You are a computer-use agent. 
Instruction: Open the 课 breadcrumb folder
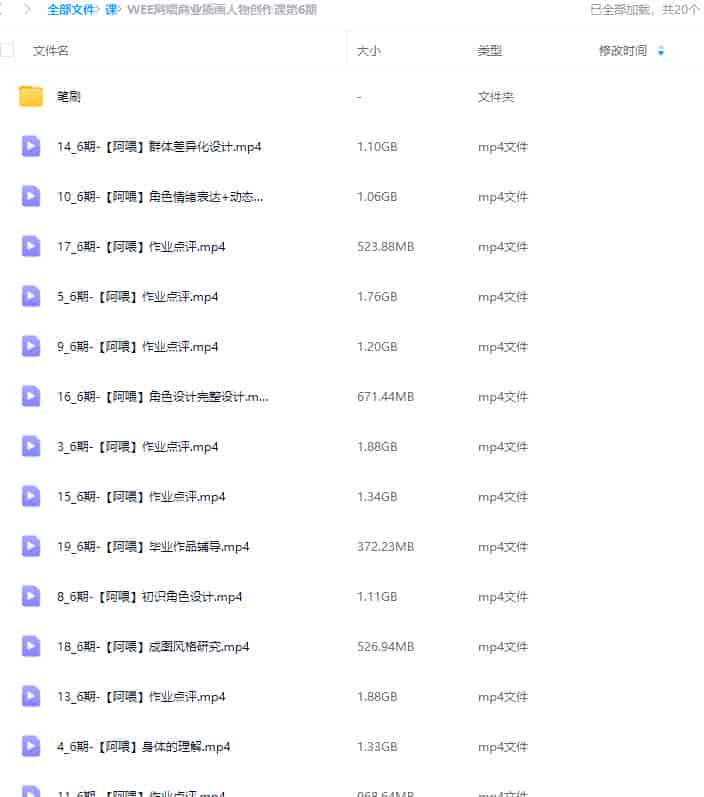coord(111,9)
